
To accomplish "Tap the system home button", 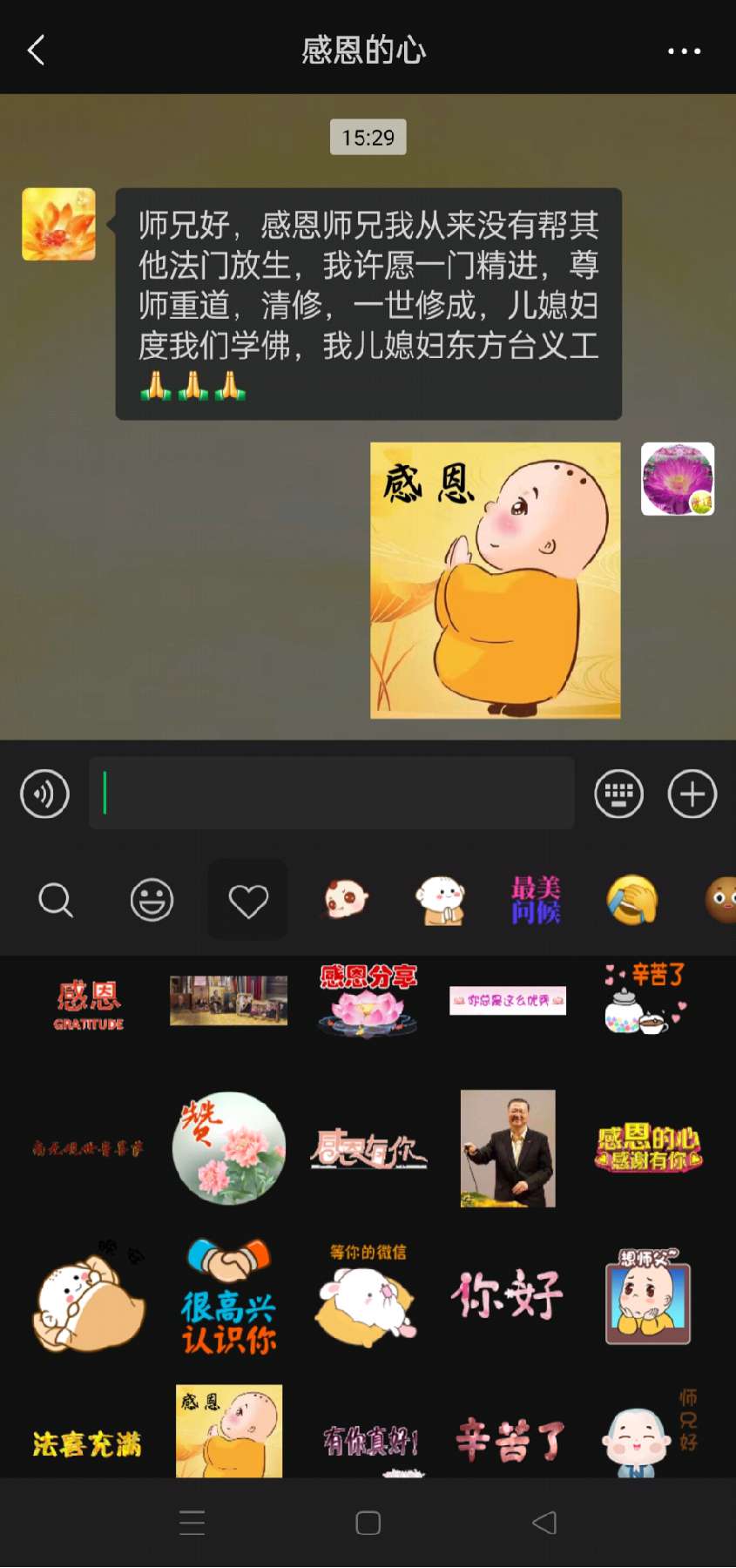I will point(368,1523).
